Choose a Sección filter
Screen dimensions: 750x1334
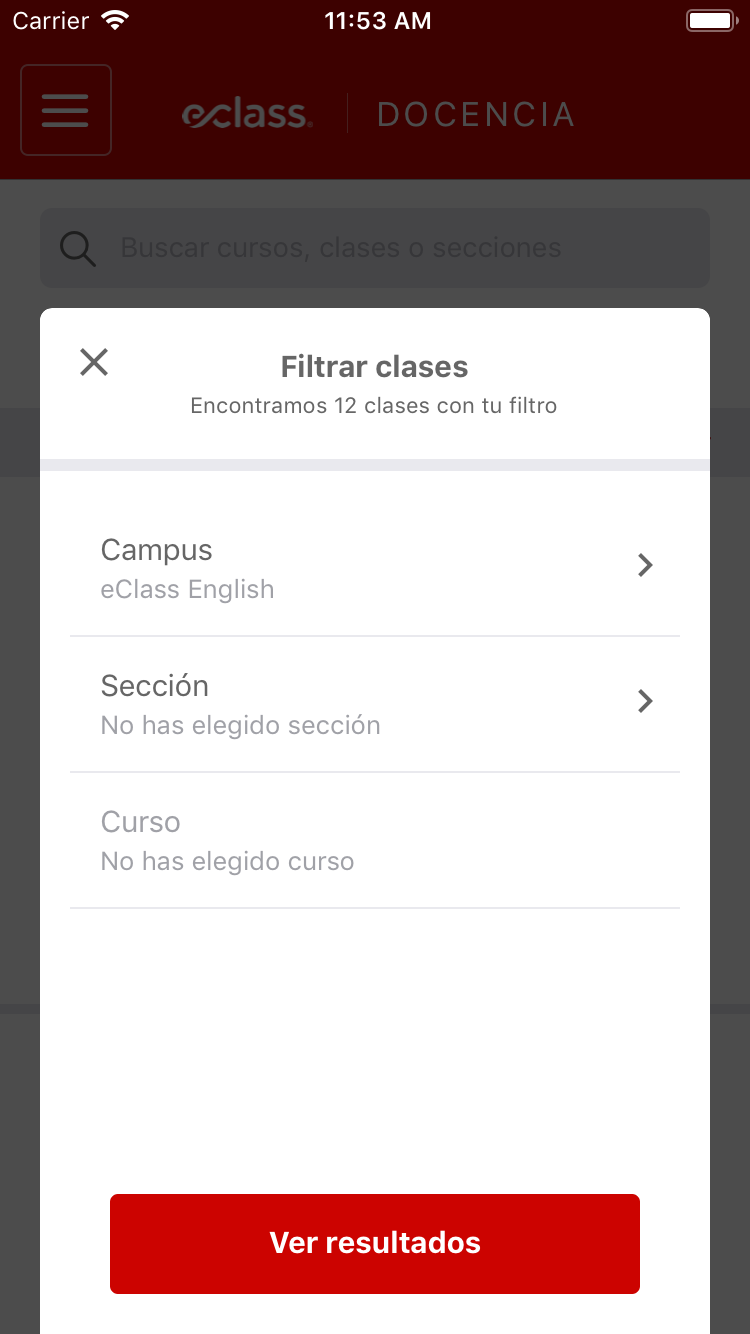pyautogui.click(x=375, y=704)
